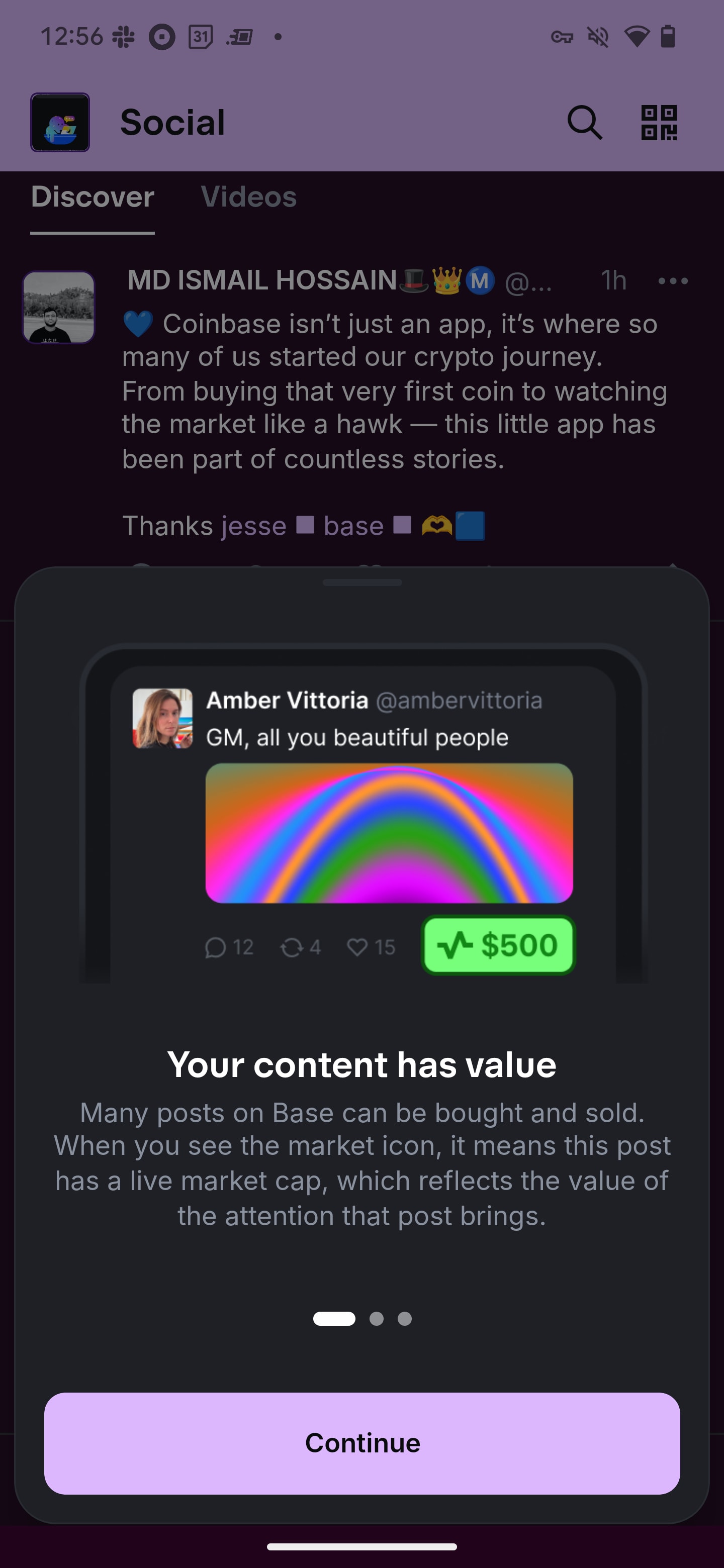Select the Discover tab
724x1568 pixels.
tap(93, 197)
